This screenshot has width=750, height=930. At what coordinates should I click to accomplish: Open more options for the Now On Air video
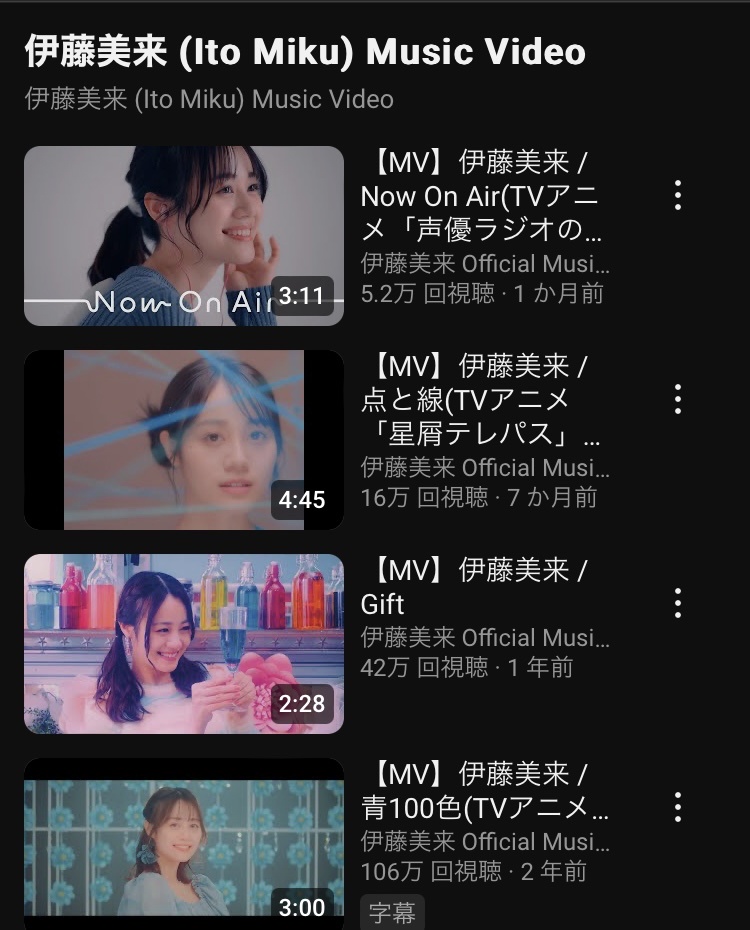(678, 195)
